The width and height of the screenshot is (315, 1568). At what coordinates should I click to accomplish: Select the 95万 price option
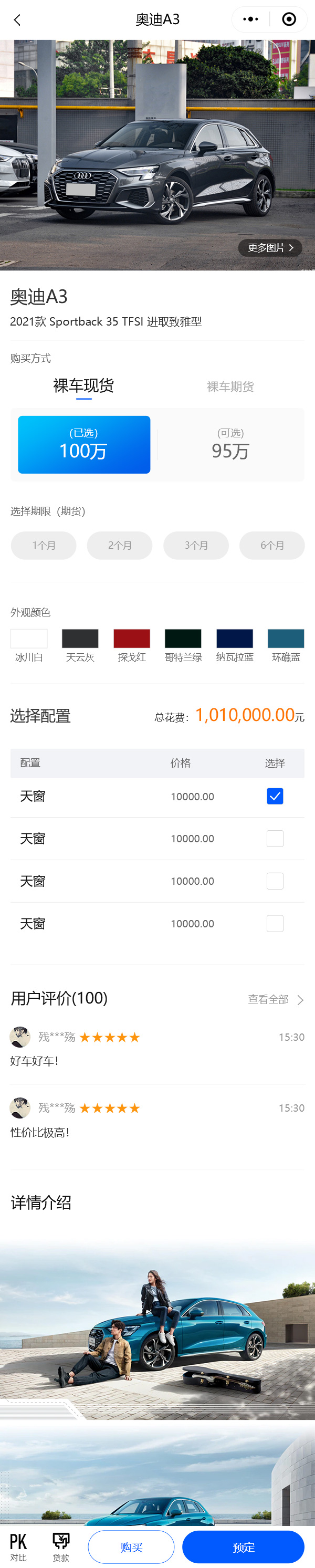pos(230,444)
